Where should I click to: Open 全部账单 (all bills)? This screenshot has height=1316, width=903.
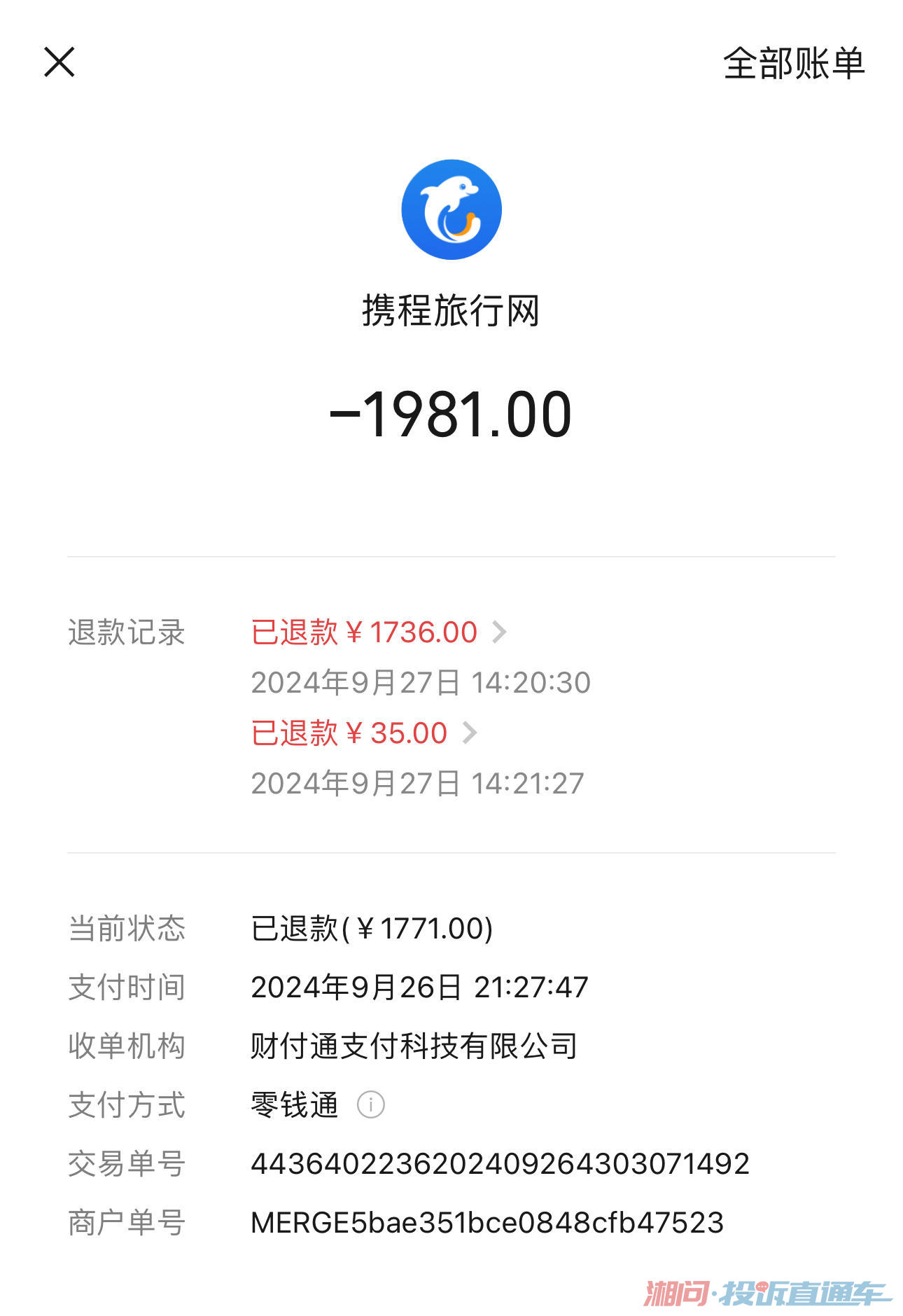click(793, 64)
